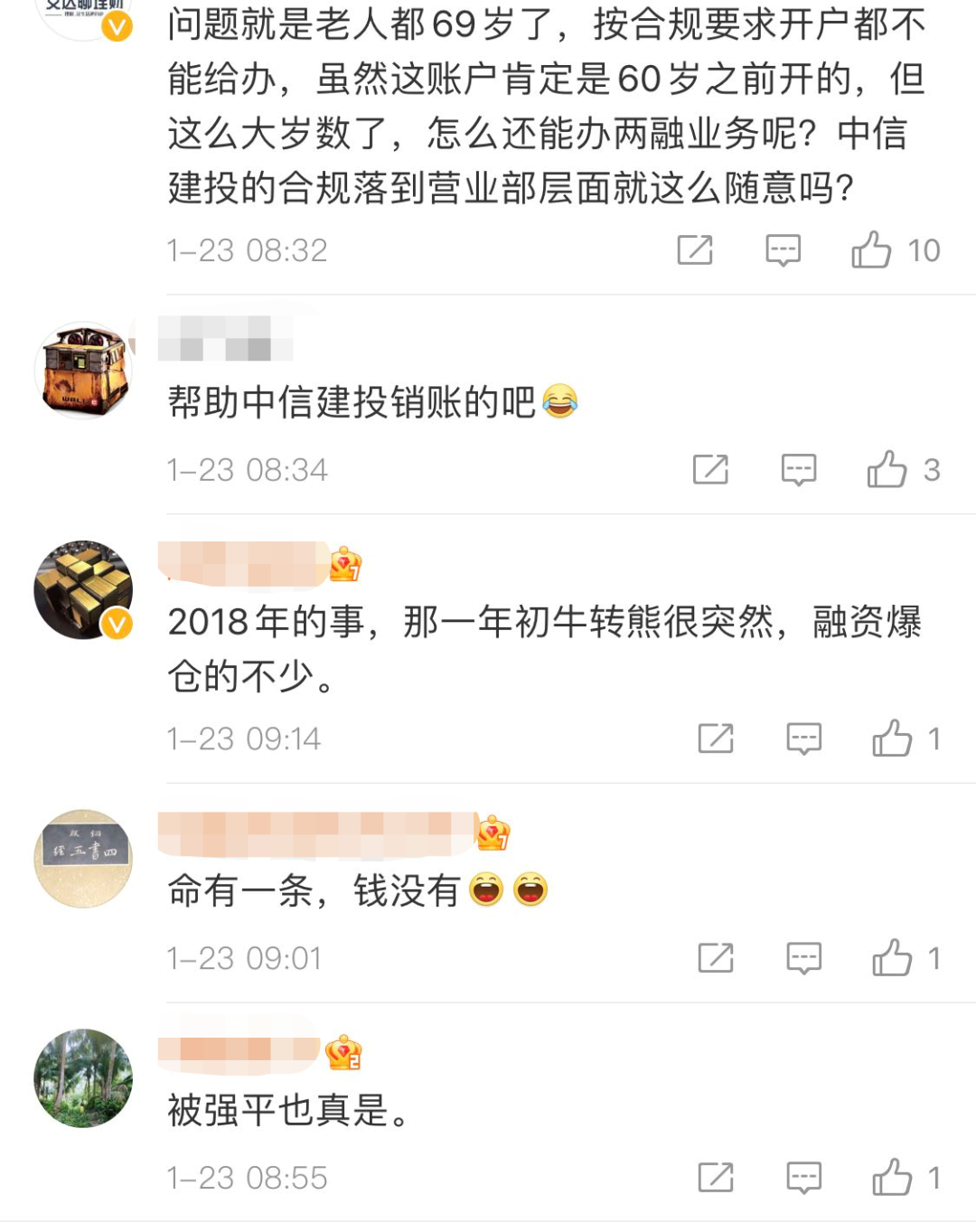Like the first comment showing 10 likes

click(871, 249)
